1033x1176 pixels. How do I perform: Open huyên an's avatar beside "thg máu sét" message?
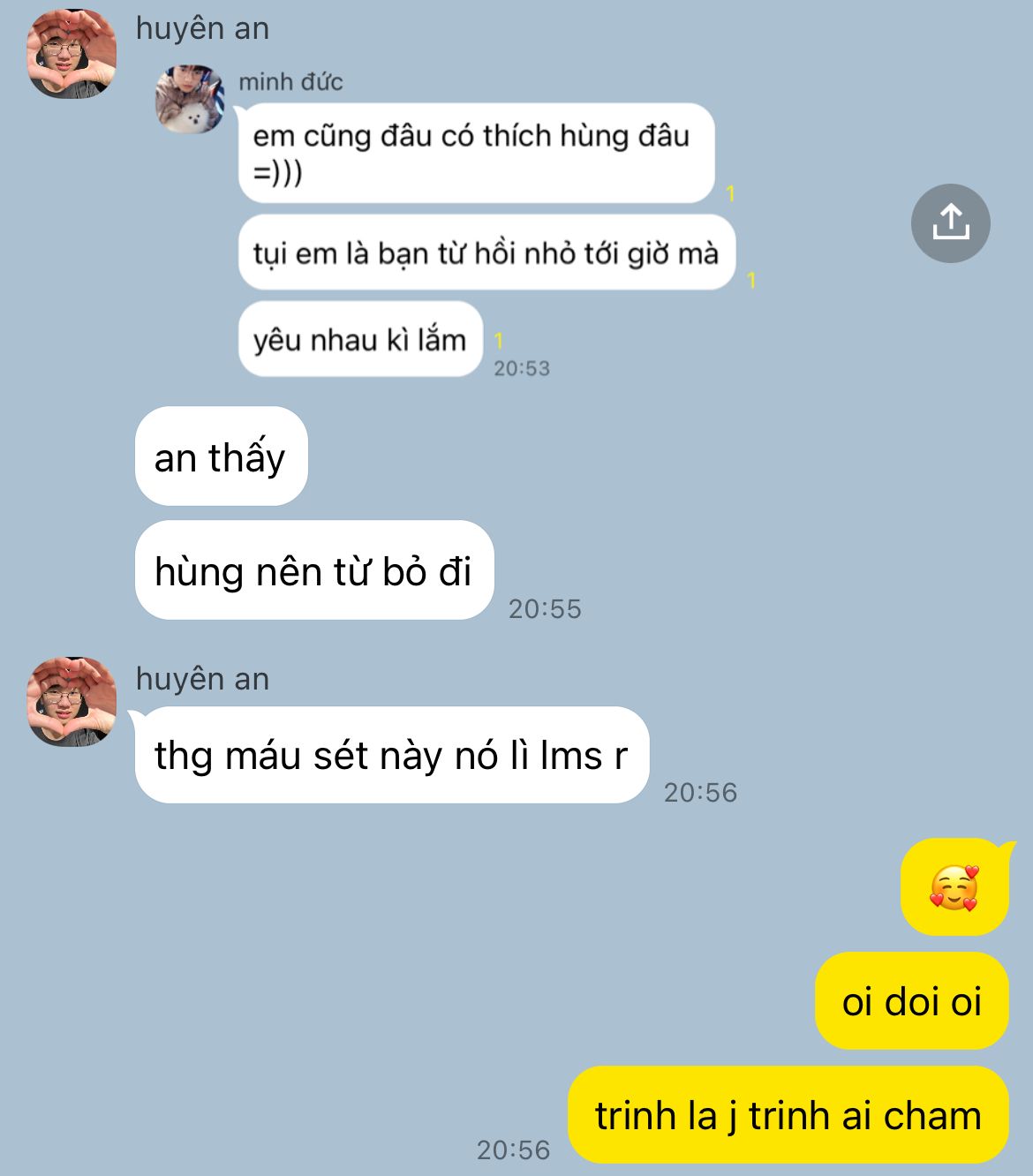pos(72,701)
